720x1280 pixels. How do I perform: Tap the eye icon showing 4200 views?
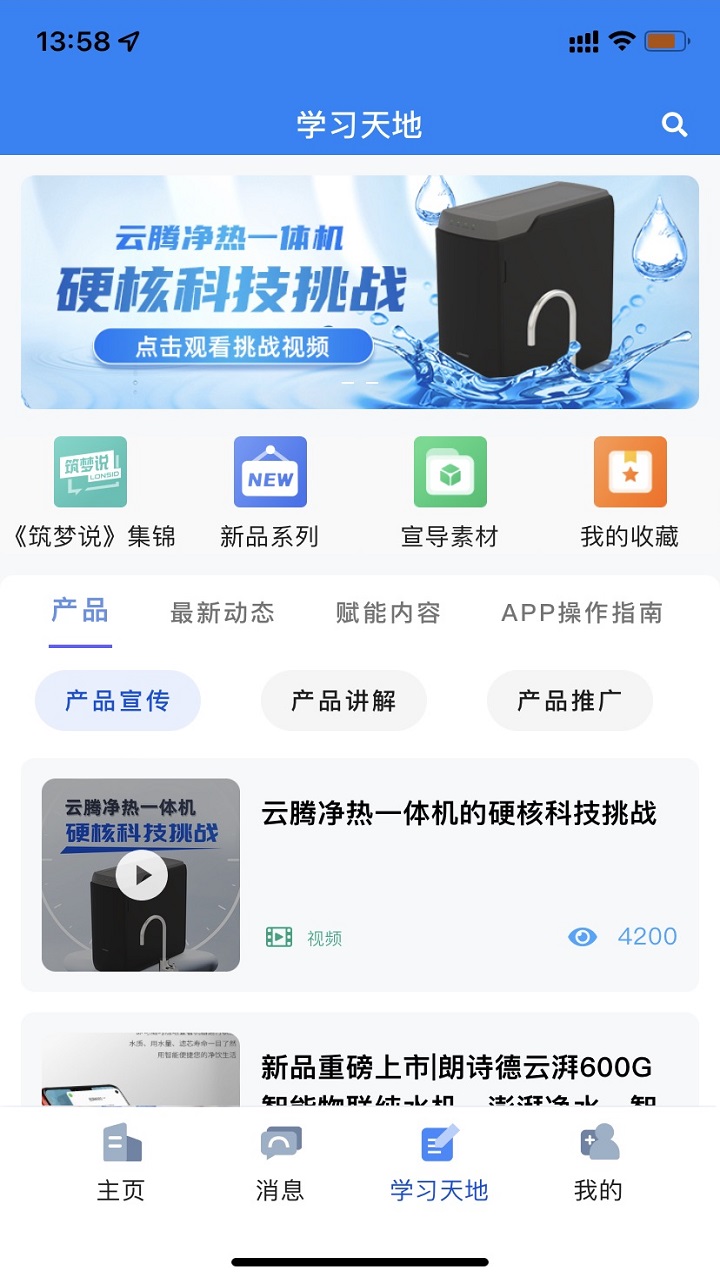pyautogui.click(x=583, y=937)
